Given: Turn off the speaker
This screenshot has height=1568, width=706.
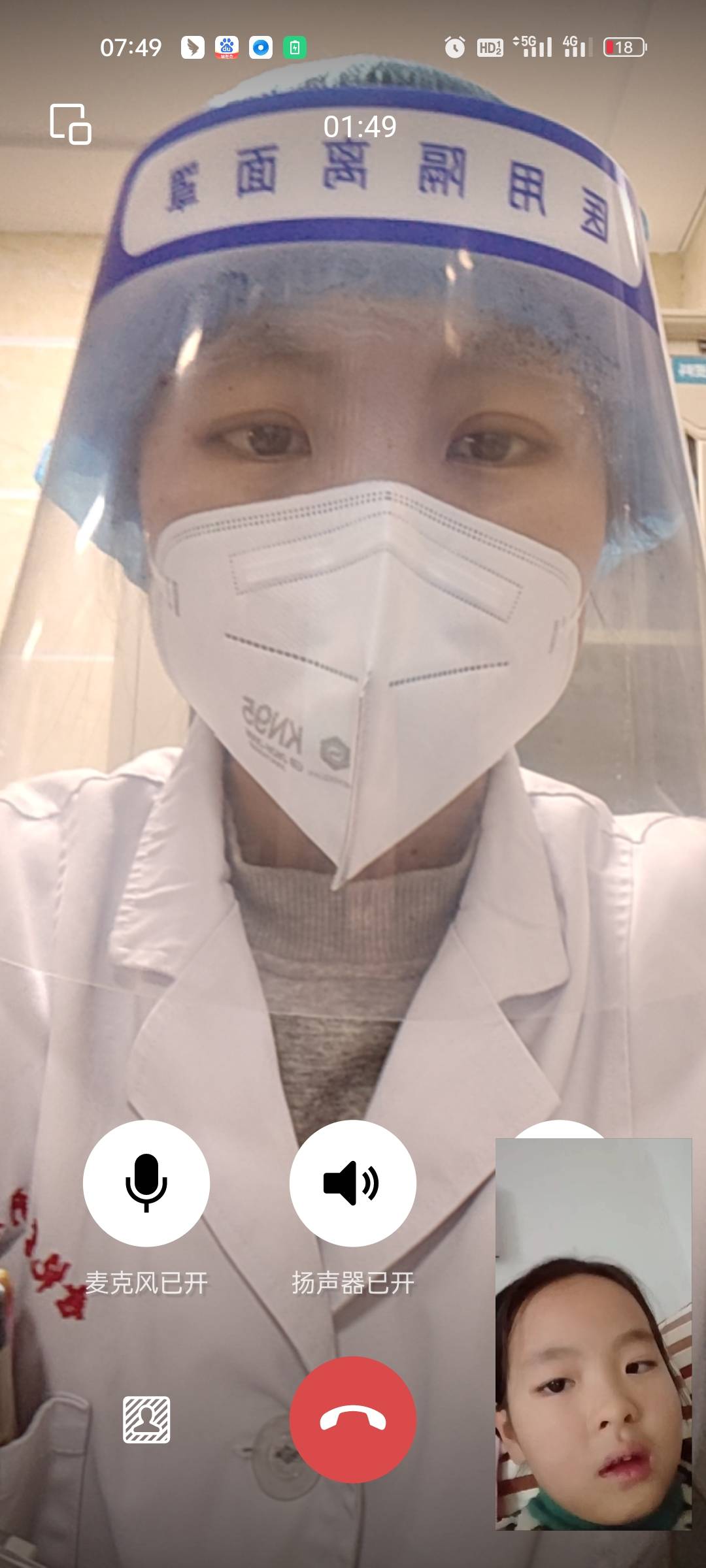Looking at the screenshot, I should 352,1183.
